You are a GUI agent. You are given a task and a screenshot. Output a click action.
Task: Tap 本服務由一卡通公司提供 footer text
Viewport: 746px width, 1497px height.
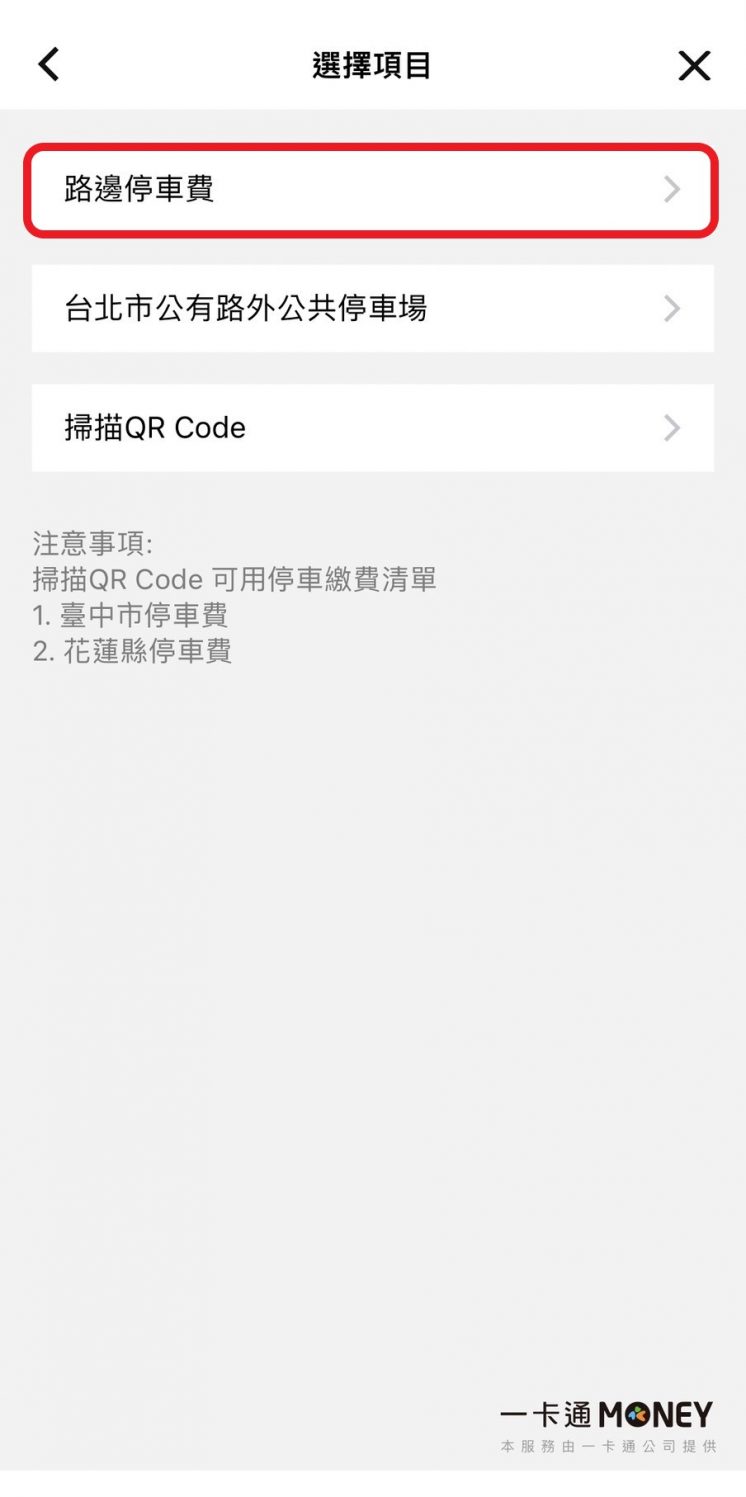click(604, 1447)
